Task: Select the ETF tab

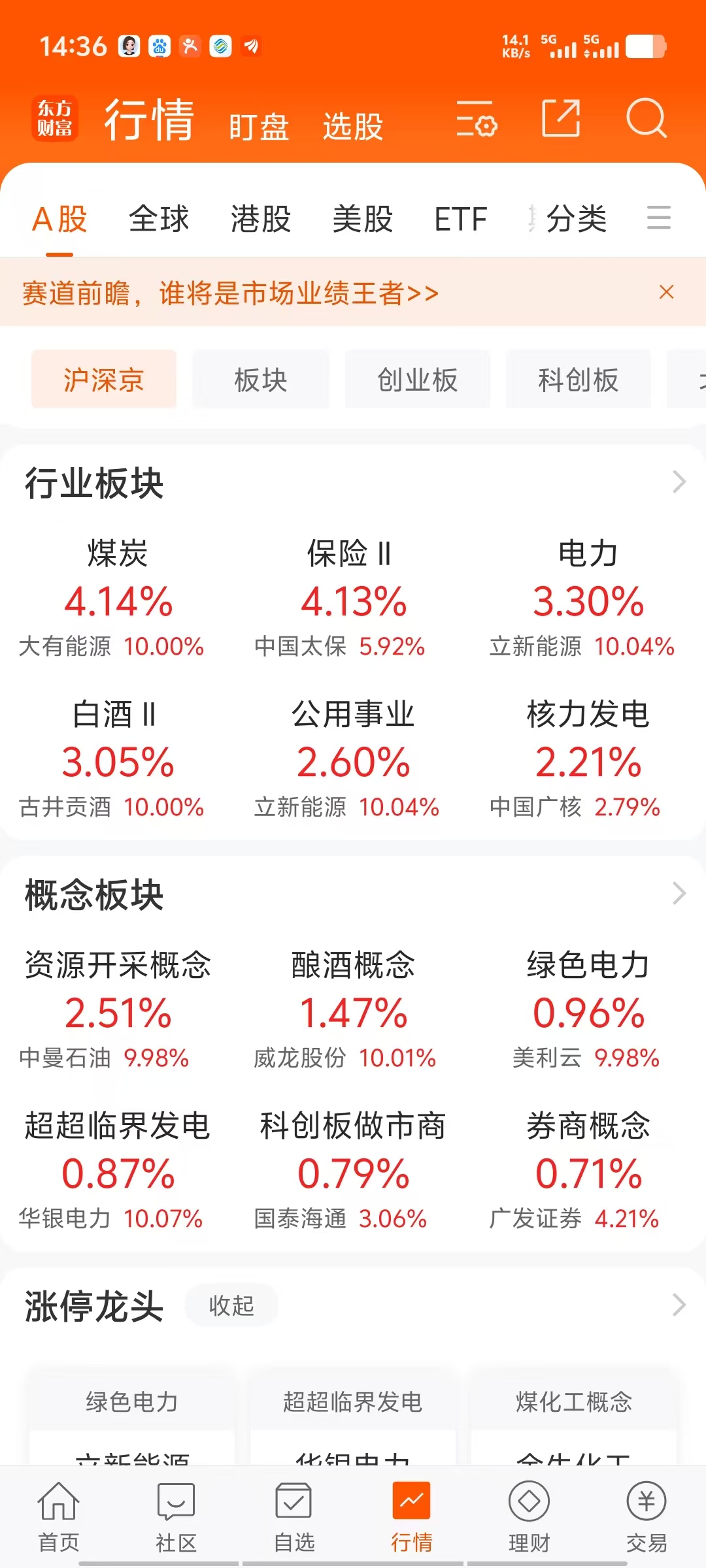Action: click(x=461, y=219)
